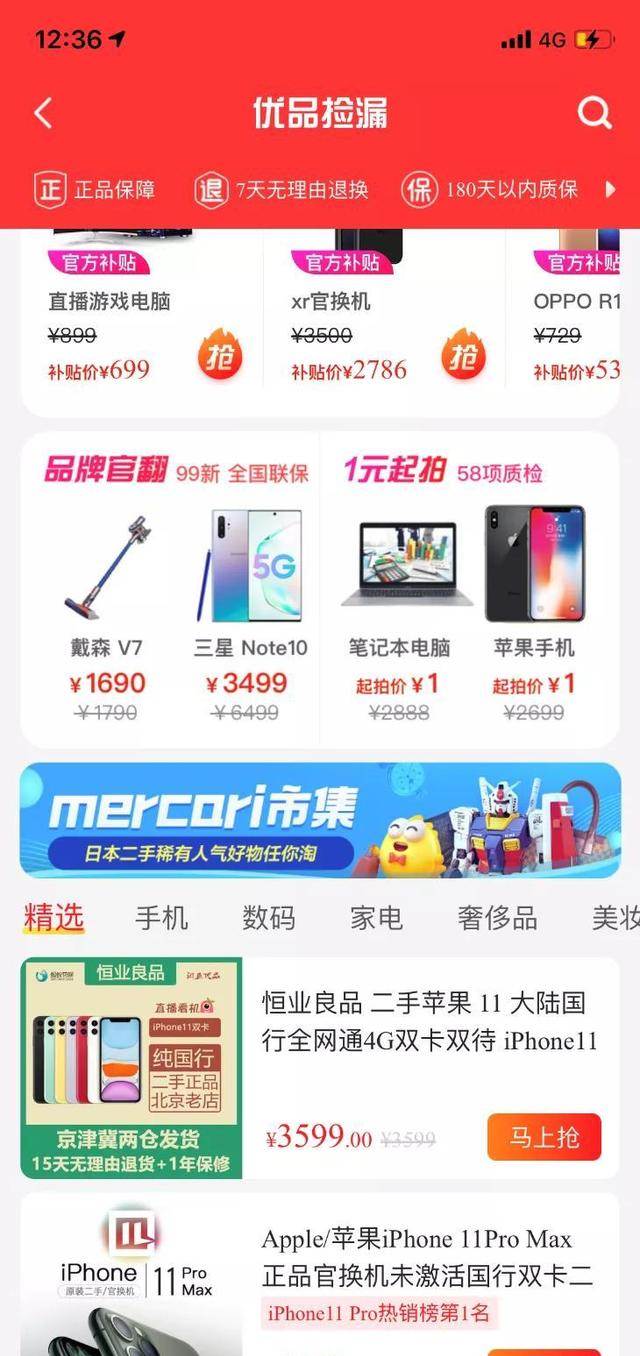Switch to the 家电 tab
This screenshot has height=1356, width=640.
pyautogui.click(x=376, y=917)
